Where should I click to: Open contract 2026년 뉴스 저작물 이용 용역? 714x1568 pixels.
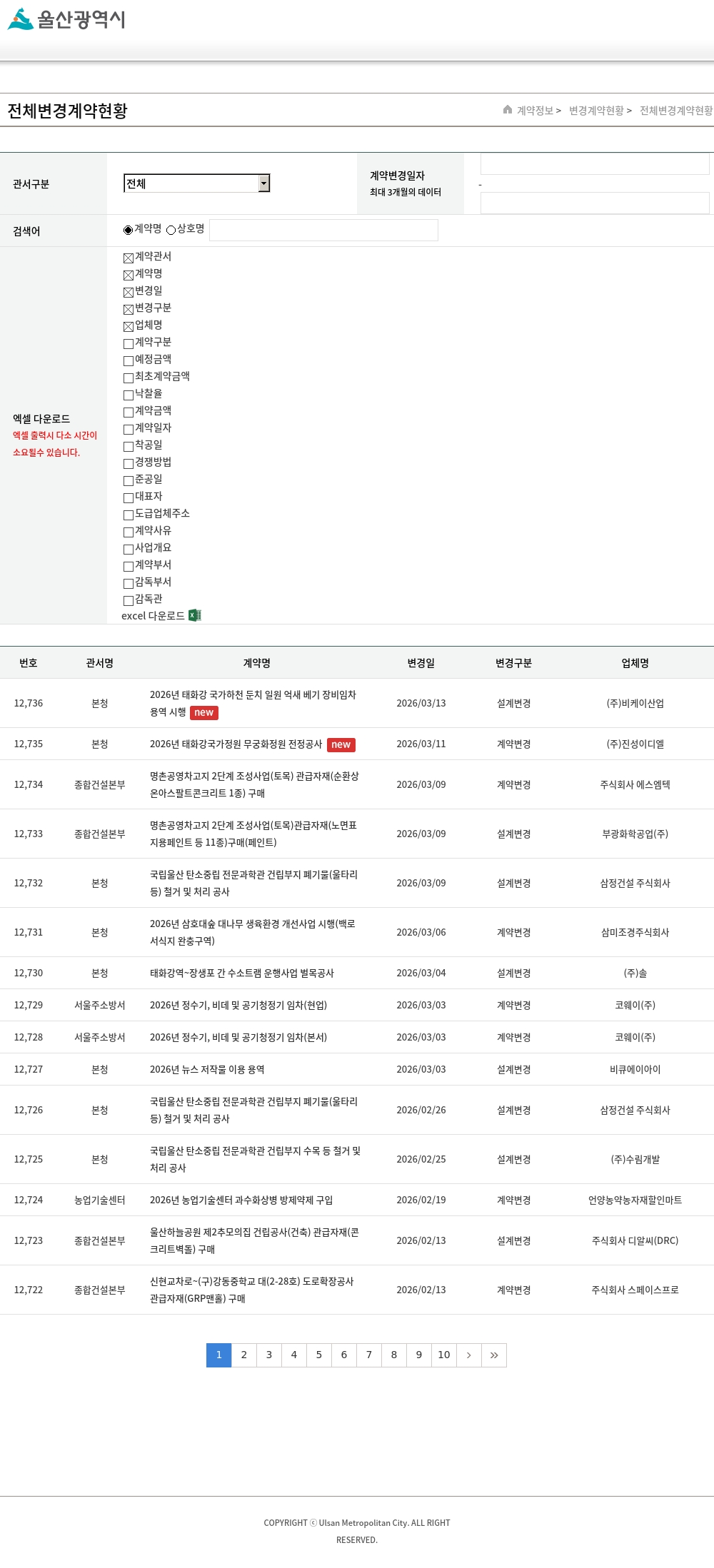pyautogui.click(x=207, y=1069)
